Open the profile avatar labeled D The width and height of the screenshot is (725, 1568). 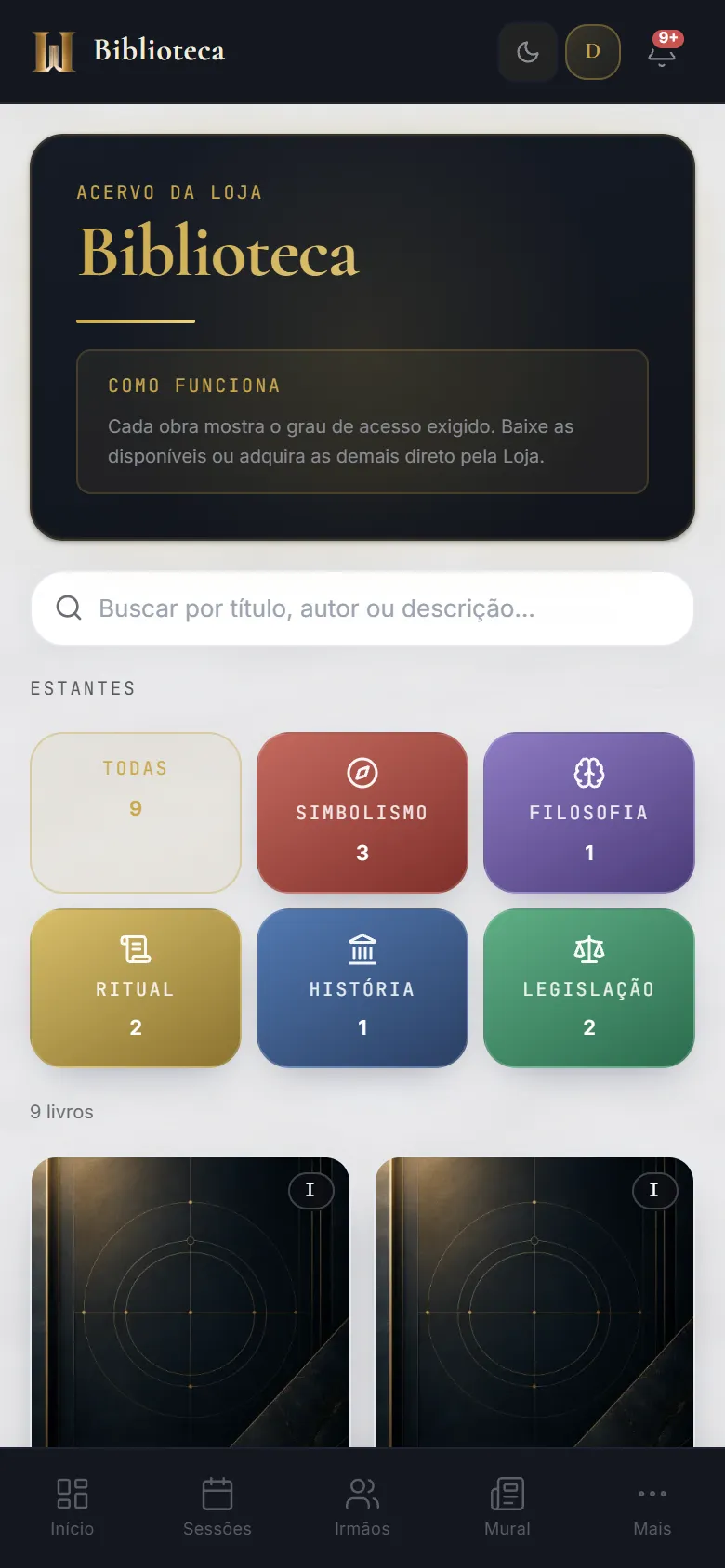593,52
